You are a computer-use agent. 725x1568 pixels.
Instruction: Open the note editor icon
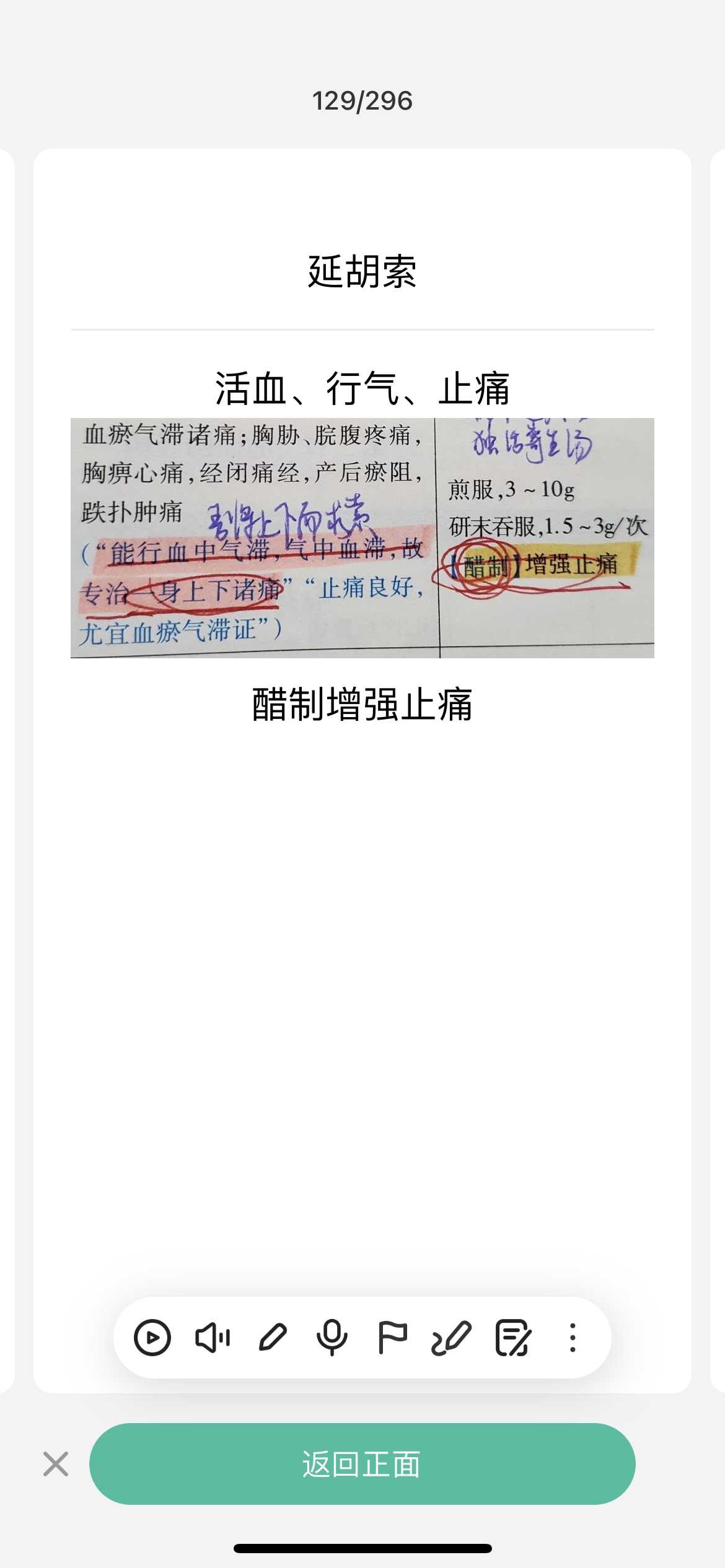pos(512,1338)
